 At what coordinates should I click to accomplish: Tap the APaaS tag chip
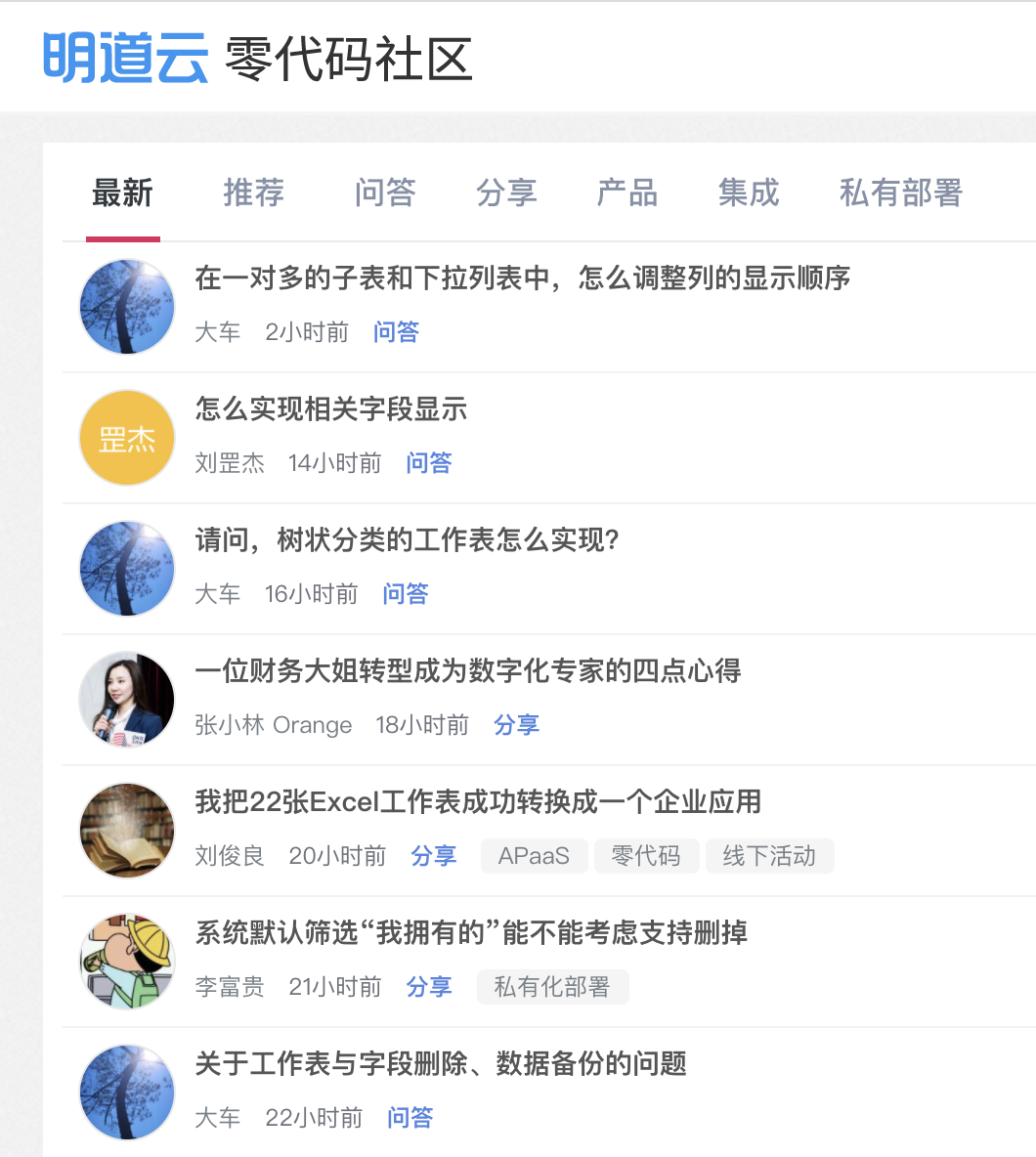click(x=534, y=856)
